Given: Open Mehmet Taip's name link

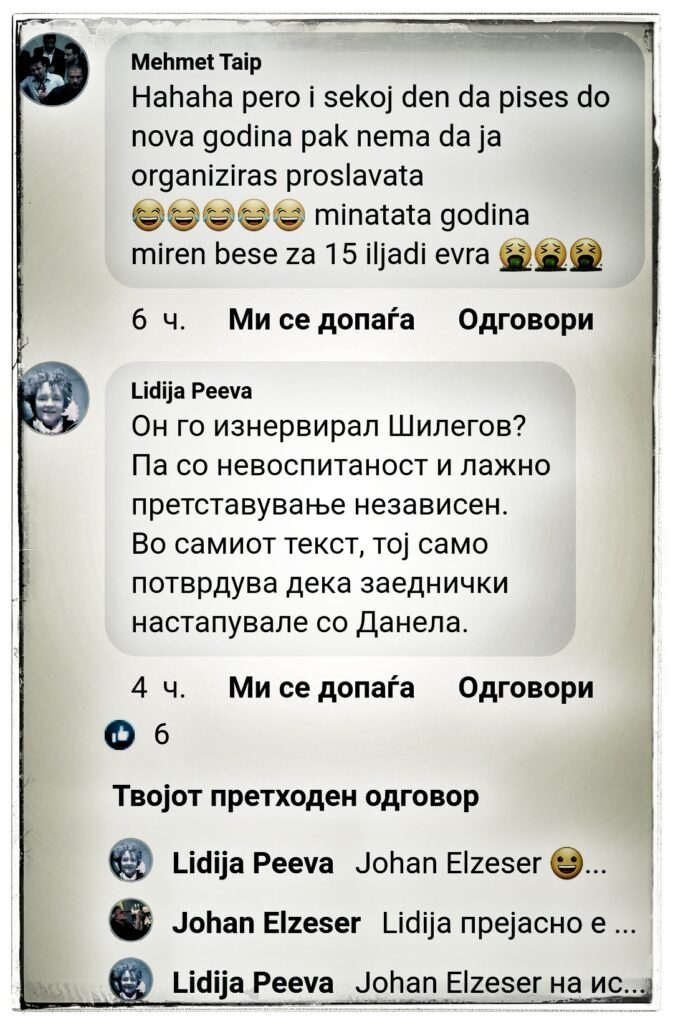Looking at the screenshot, I should (196, 62).
